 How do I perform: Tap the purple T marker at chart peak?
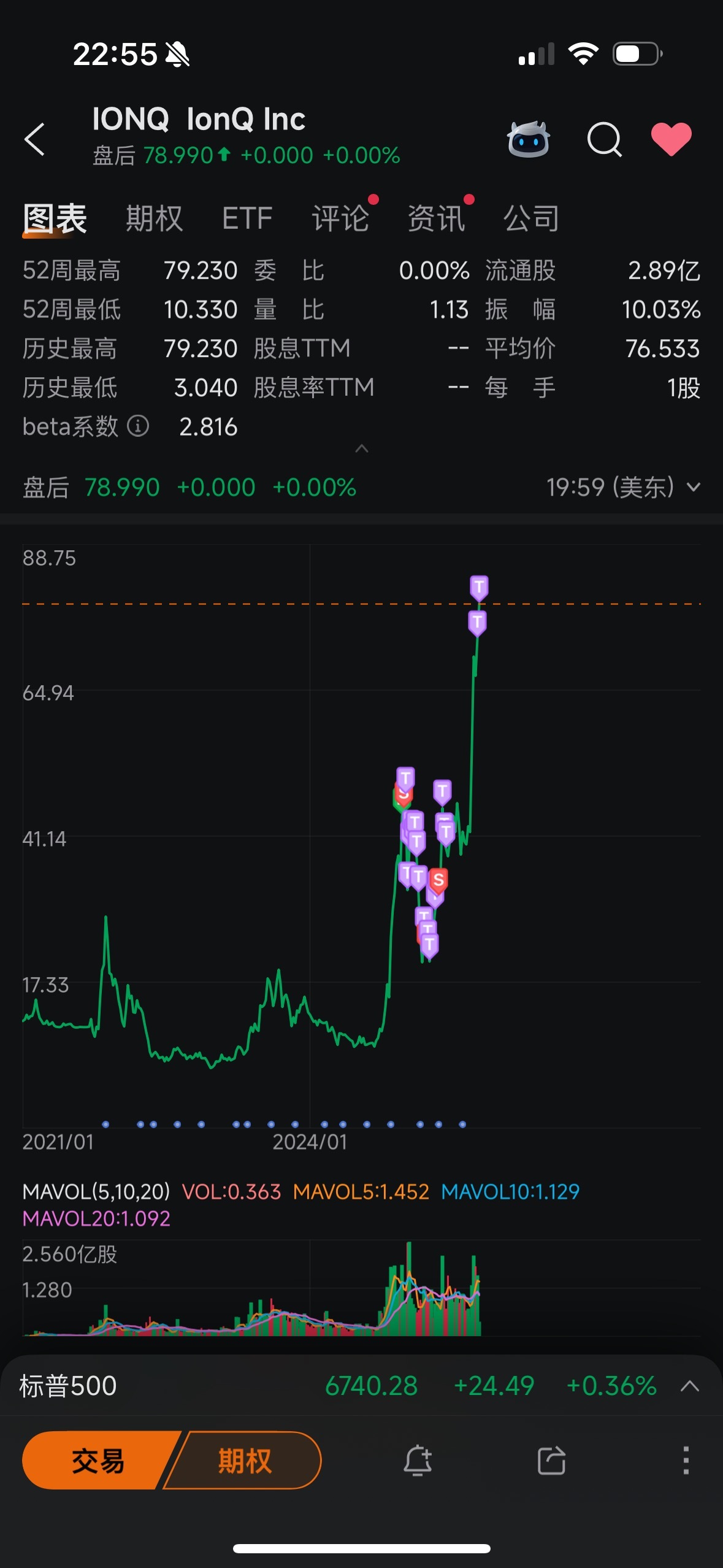478,586
